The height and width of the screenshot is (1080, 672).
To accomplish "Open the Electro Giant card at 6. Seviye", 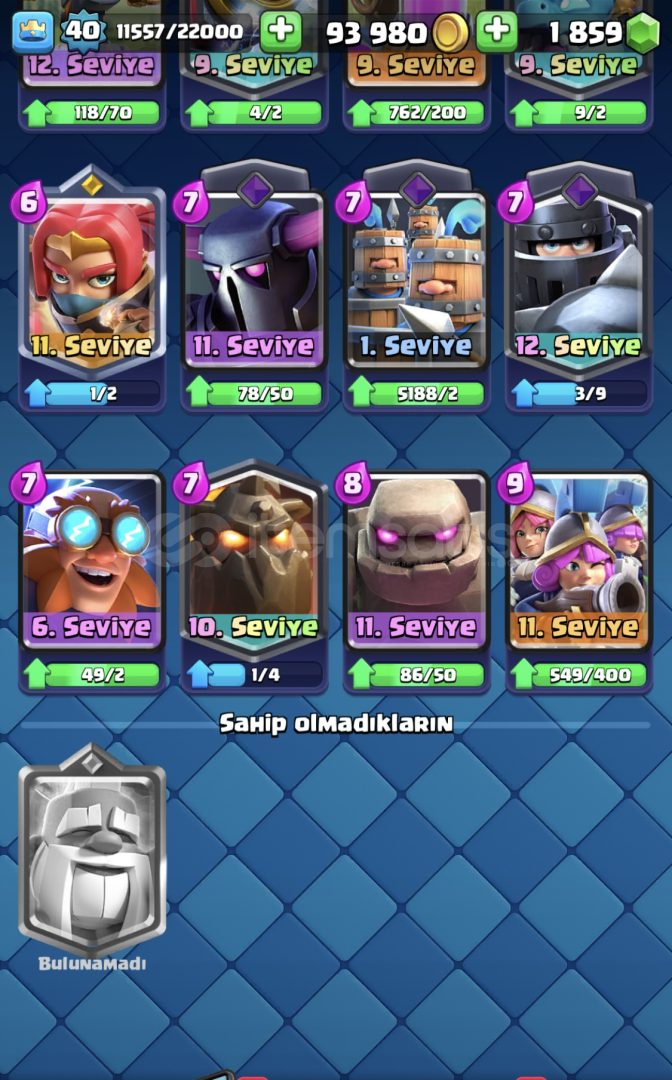I will (x=92, y=565).
